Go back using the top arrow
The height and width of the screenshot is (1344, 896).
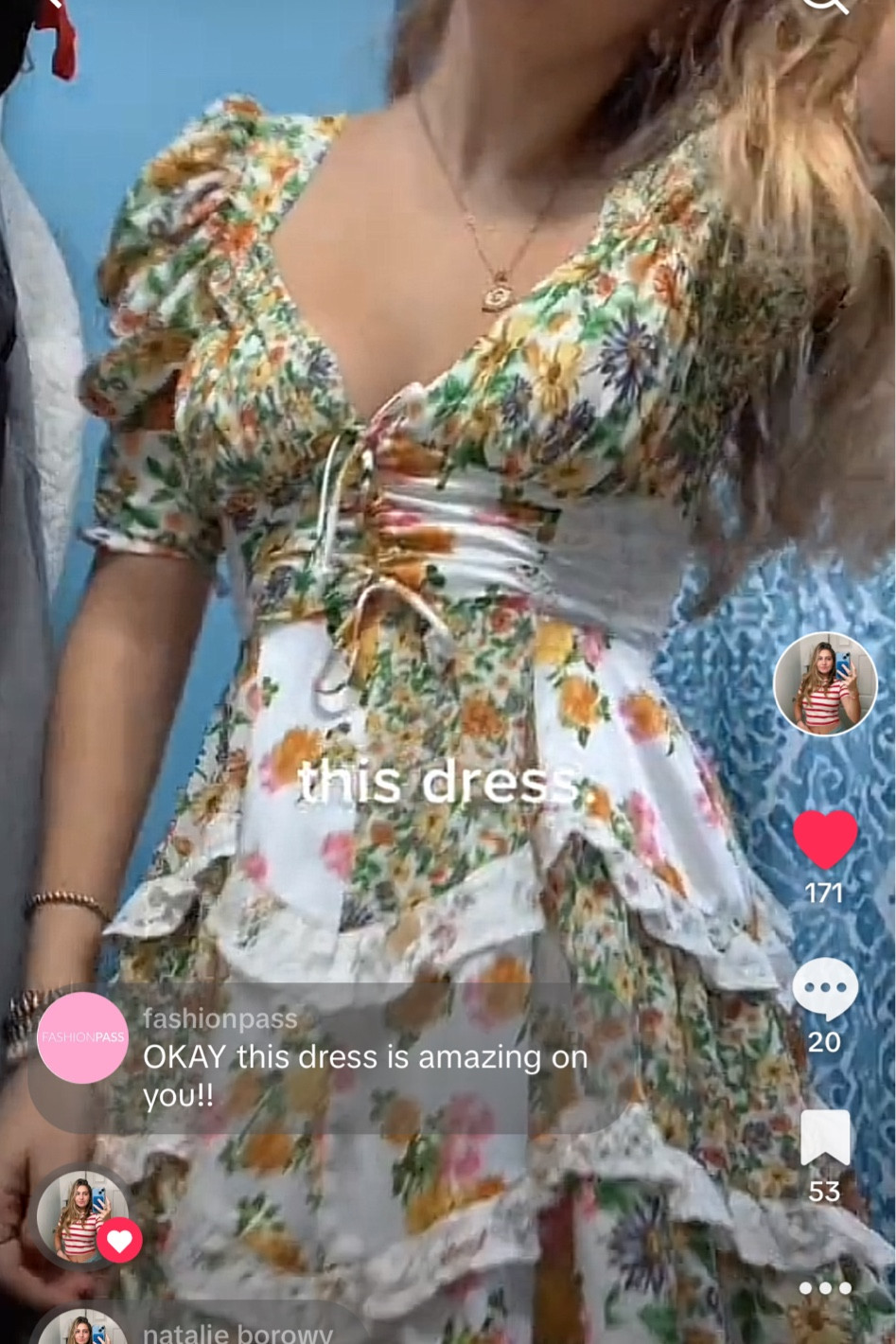pos(52,3)
